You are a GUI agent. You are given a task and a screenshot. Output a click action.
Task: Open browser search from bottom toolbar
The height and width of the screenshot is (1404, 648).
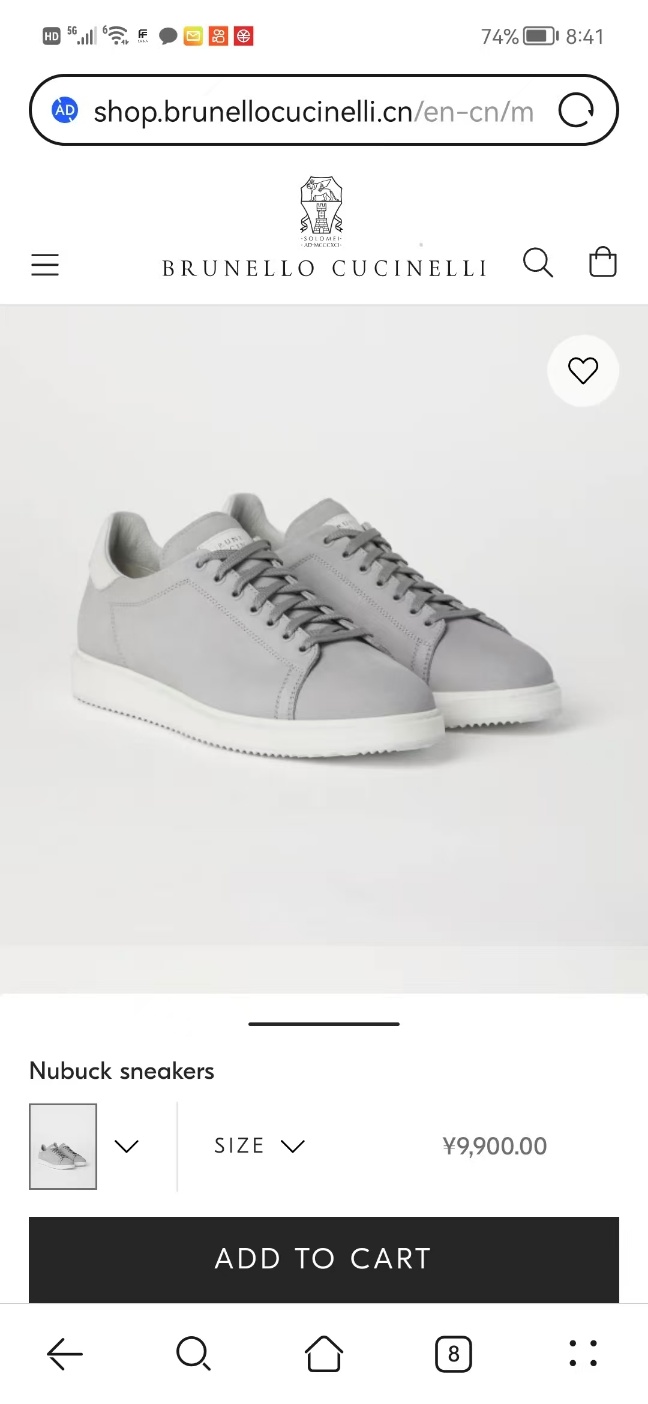click(x=193, y=1354)
